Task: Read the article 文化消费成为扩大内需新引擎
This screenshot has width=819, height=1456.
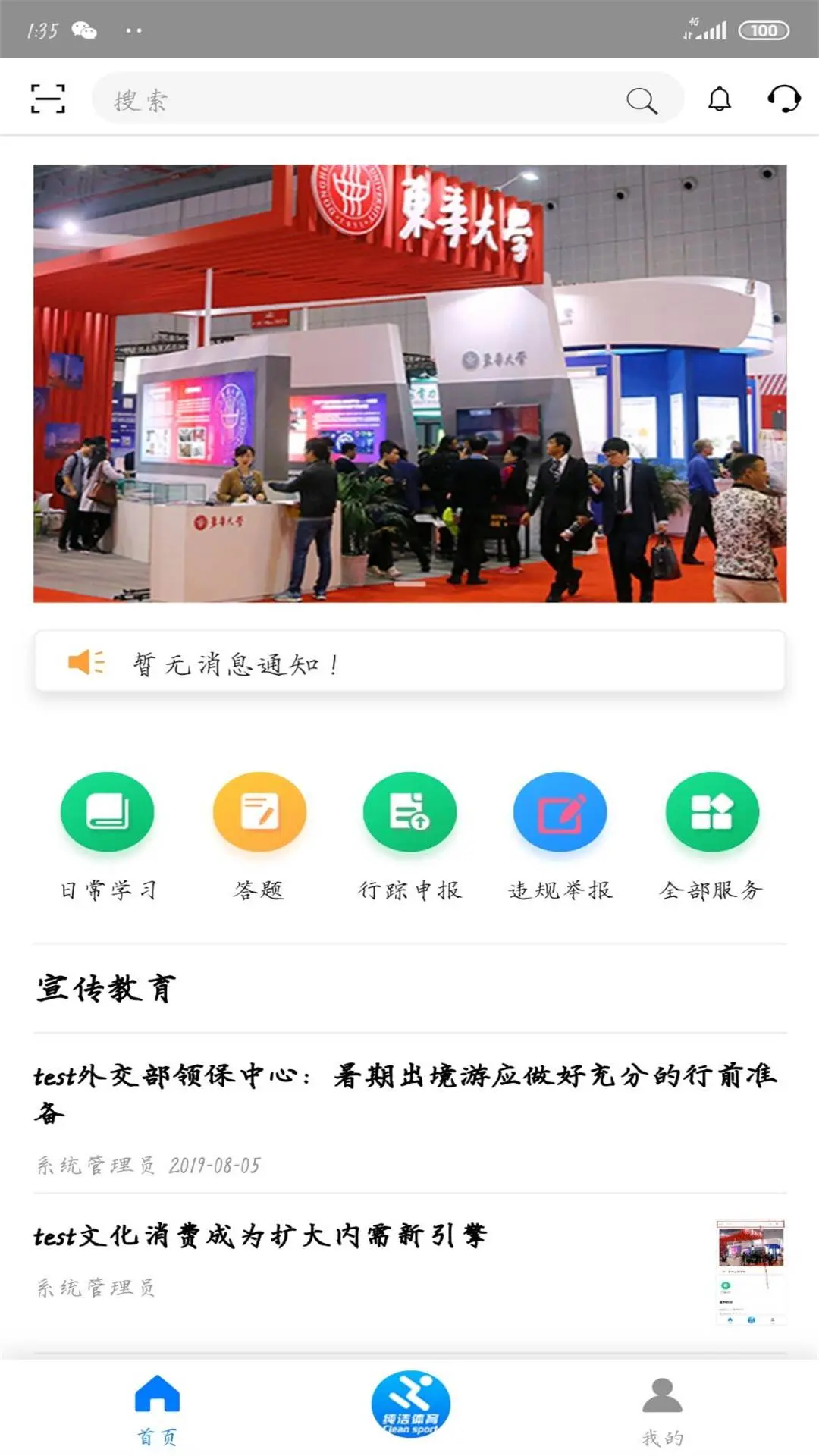Action: 262,1236
